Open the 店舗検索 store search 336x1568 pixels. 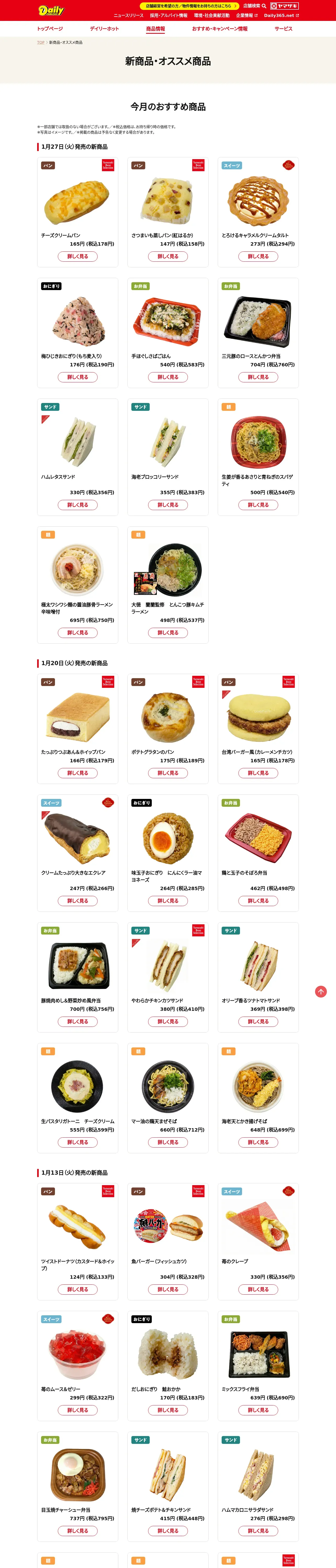tap(254, 6)
